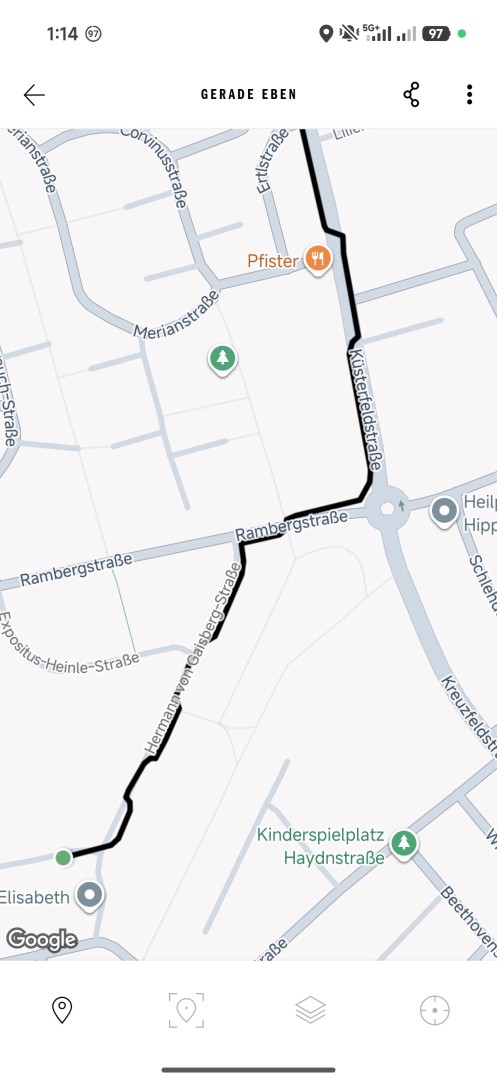Open the three-dot overflow menu
Image resolution: width=497 pixels, height=1080 pixels.
point(469,94)
